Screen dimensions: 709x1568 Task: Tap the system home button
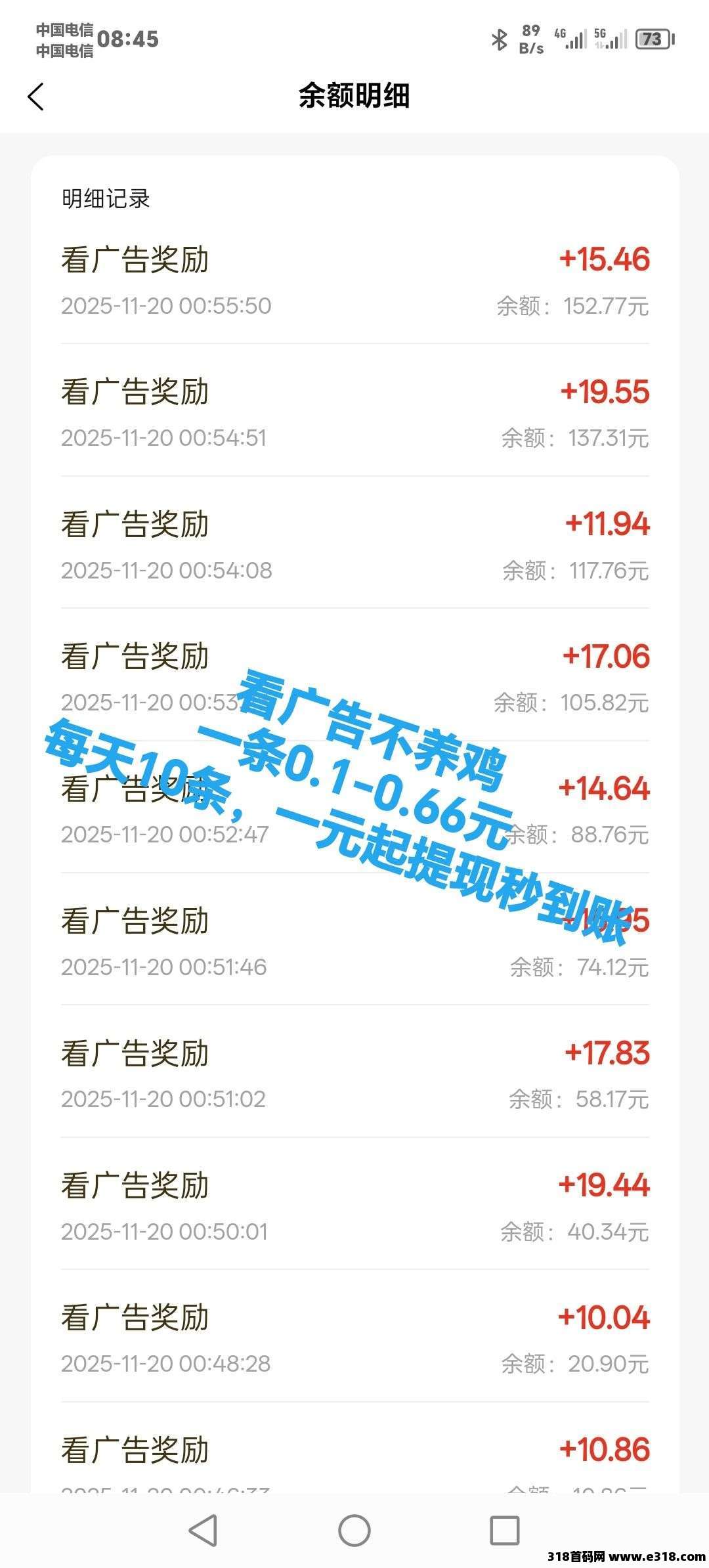pos(354,1531)
